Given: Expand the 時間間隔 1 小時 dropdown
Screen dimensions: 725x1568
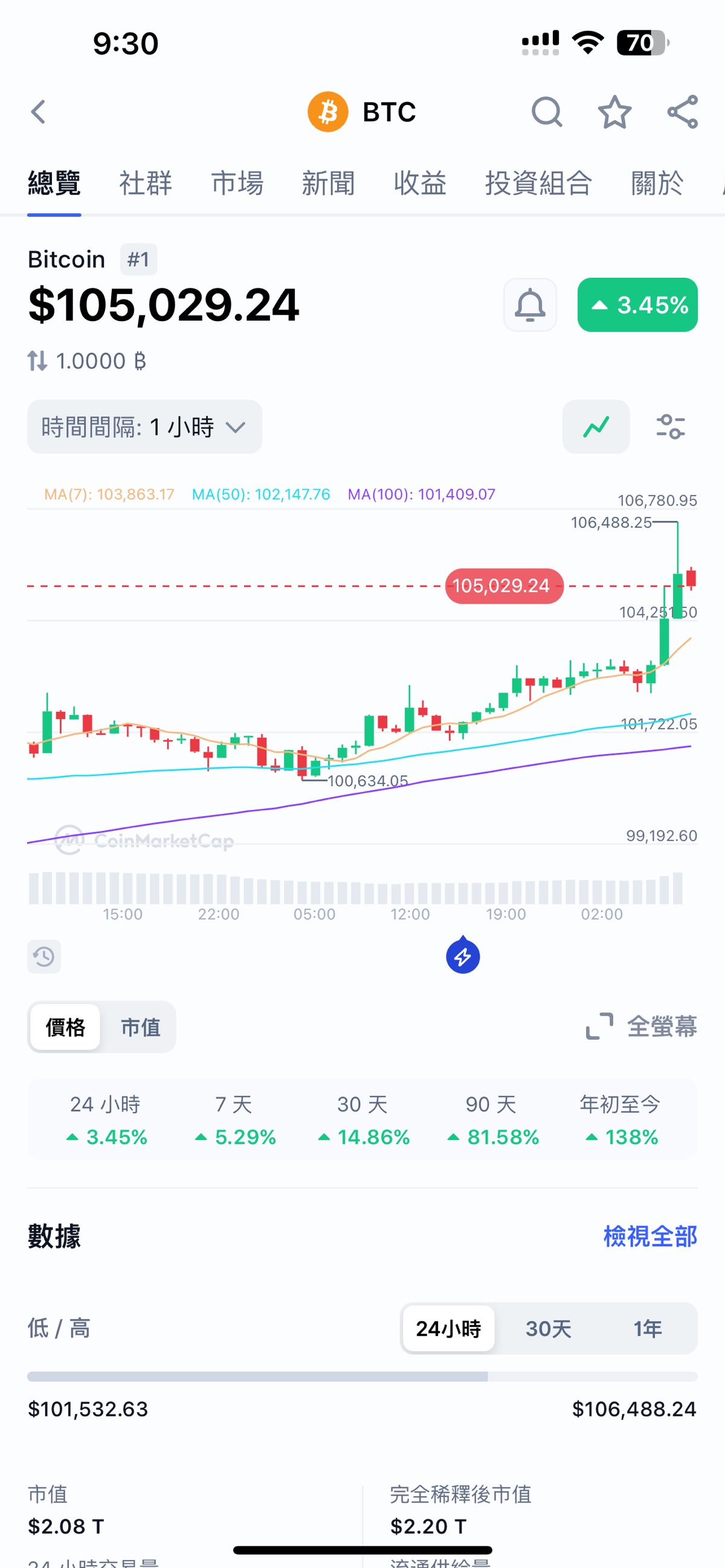Looking at the screenshot, I should (145, 427).
